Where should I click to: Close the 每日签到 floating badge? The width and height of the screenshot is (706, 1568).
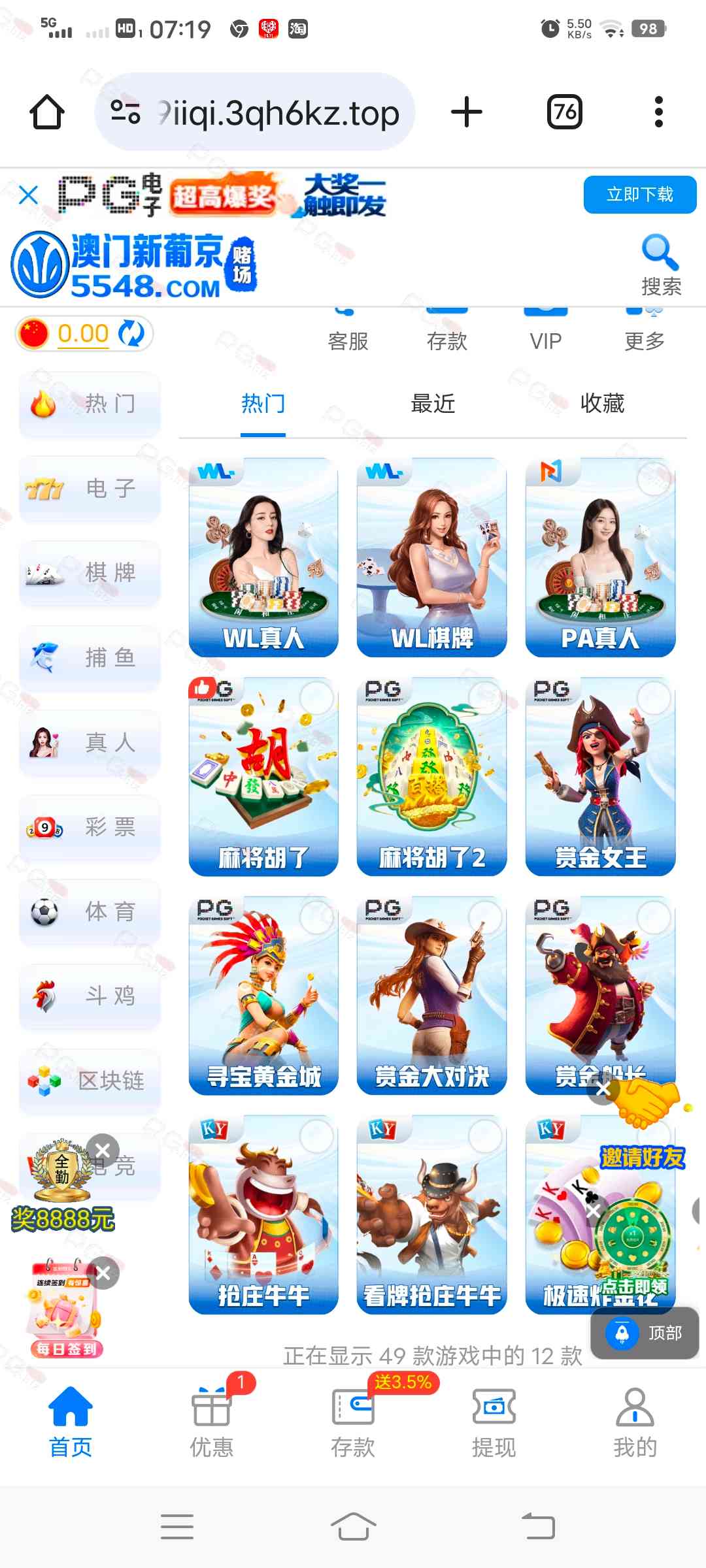103,1273
